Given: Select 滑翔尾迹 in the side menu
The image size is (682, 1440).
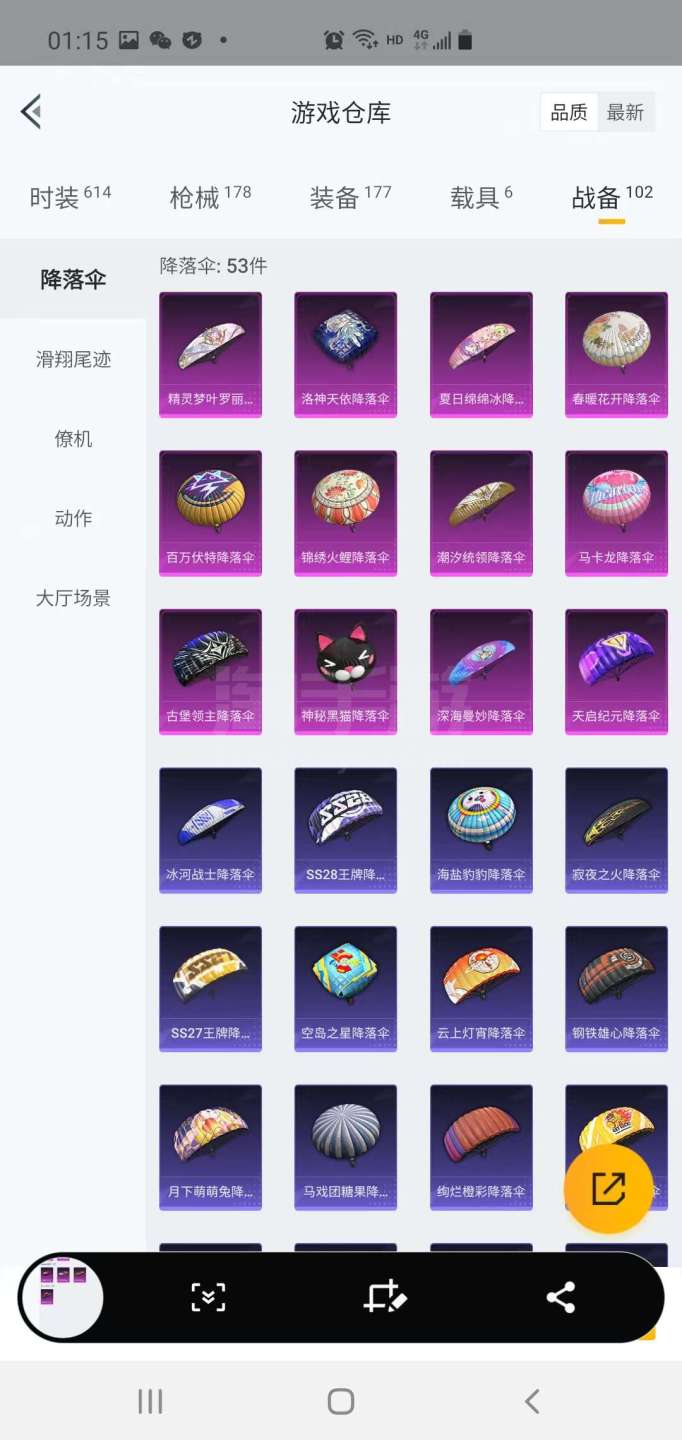Looking at the screenshot, I should coord(73,359).
